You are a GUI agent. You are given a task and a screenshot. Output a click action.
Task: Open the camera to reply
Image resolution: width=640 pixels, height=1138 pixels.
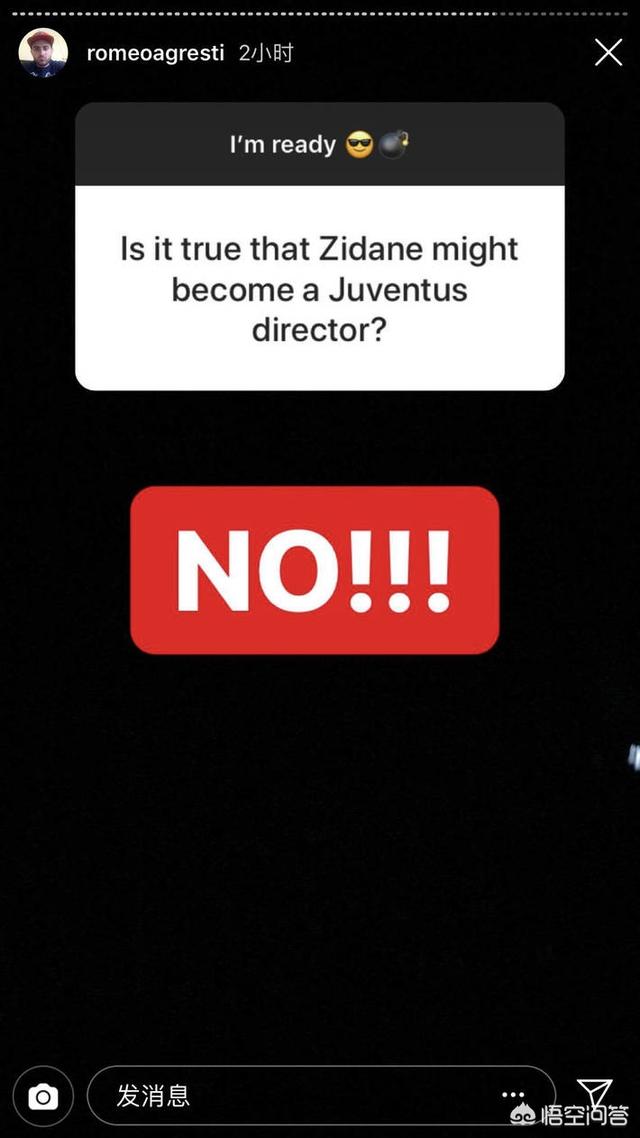[43, 1097]
